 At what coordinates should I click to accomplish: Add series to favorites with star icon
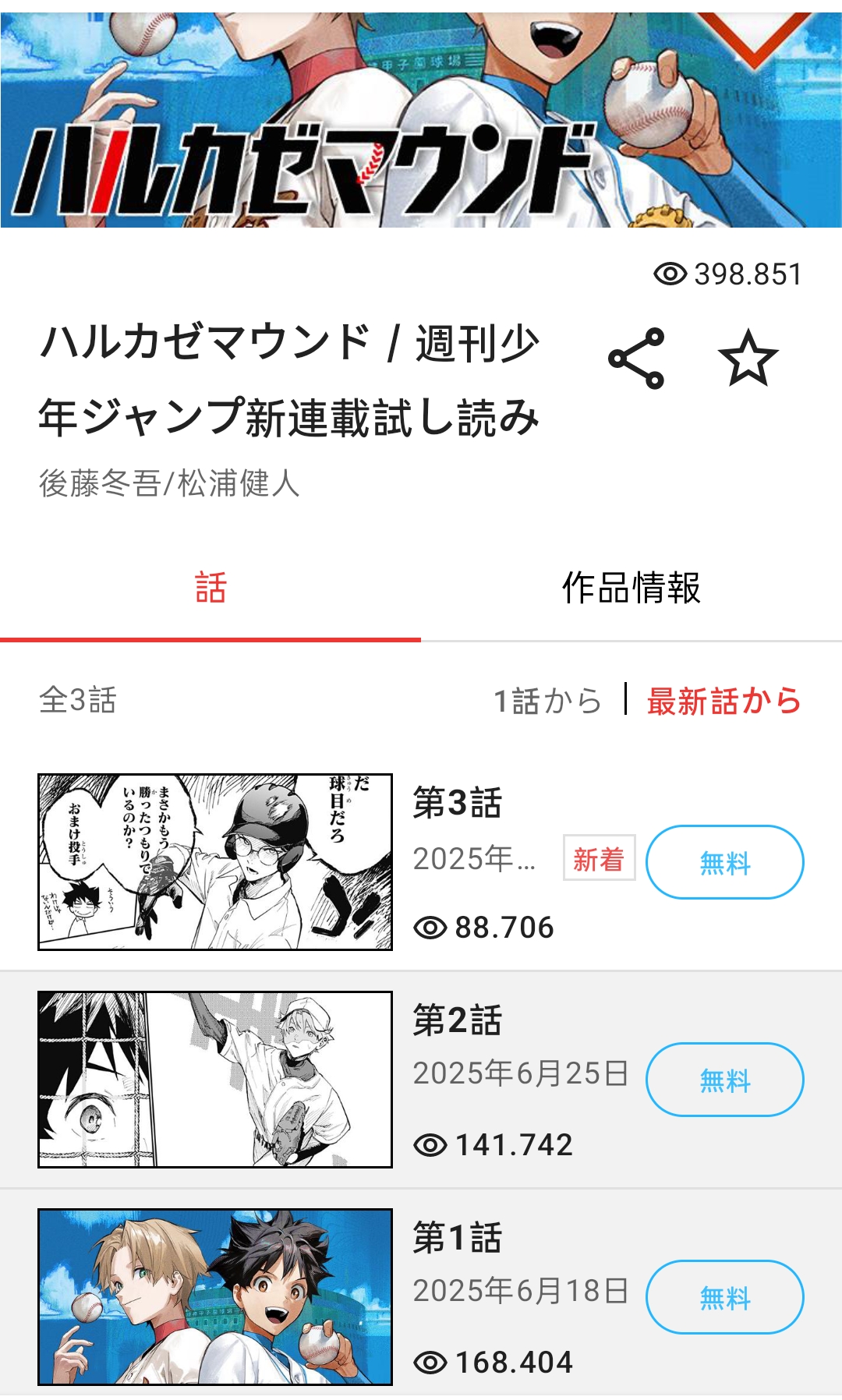coord(748,359)
